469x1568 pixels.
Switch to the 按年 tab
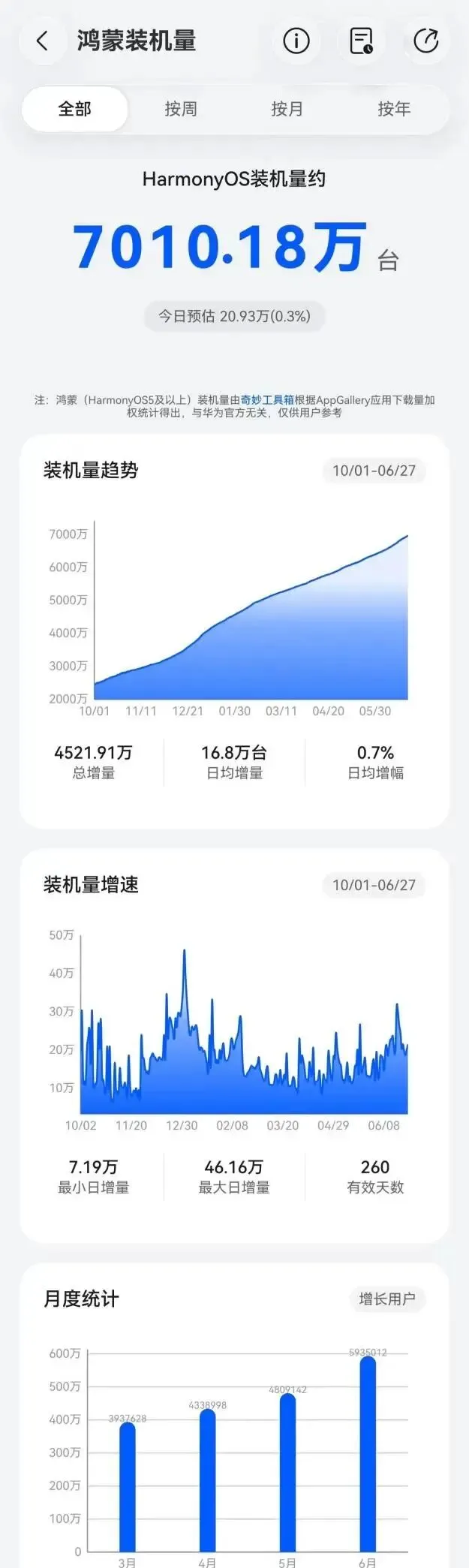coord(394,109)
